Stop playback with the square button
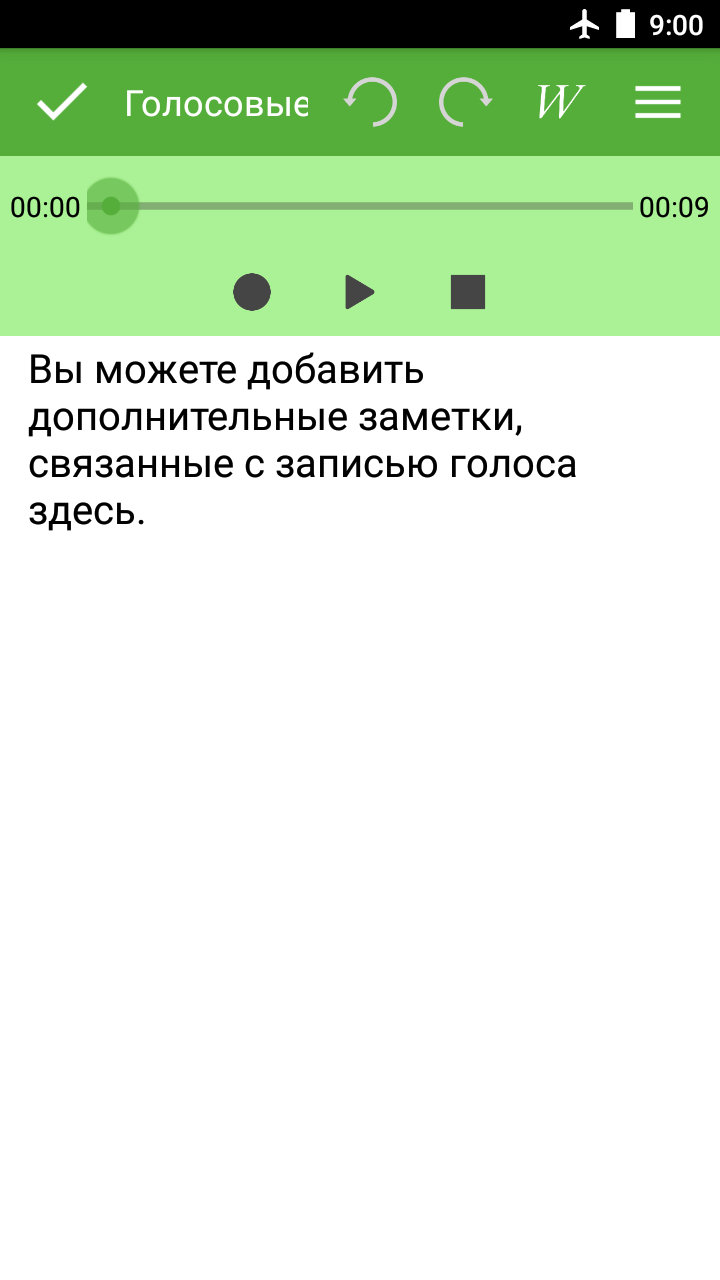Image resolution: width=720 pixels, height=1280 pixels. 468,292
